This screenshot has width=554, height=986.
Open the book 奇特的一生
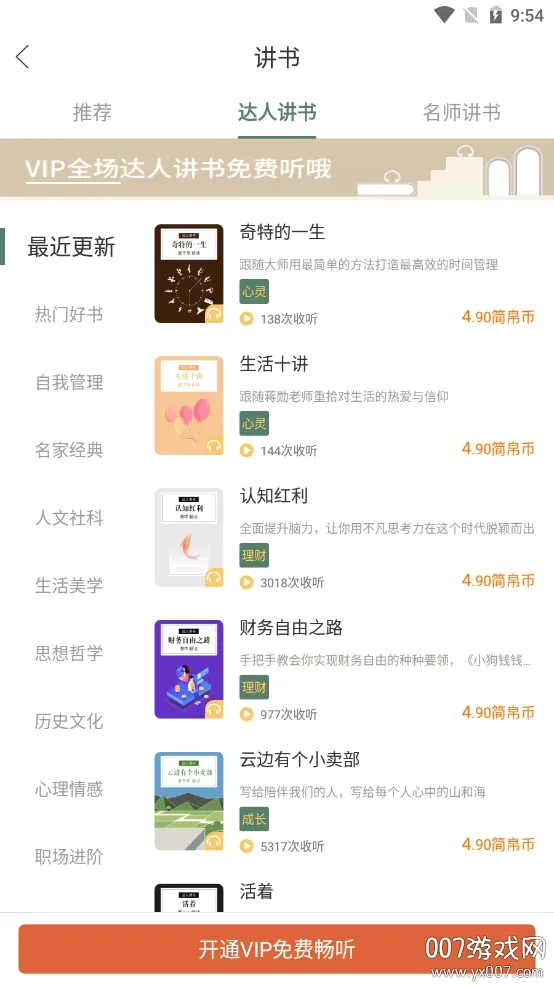[345, 274]
